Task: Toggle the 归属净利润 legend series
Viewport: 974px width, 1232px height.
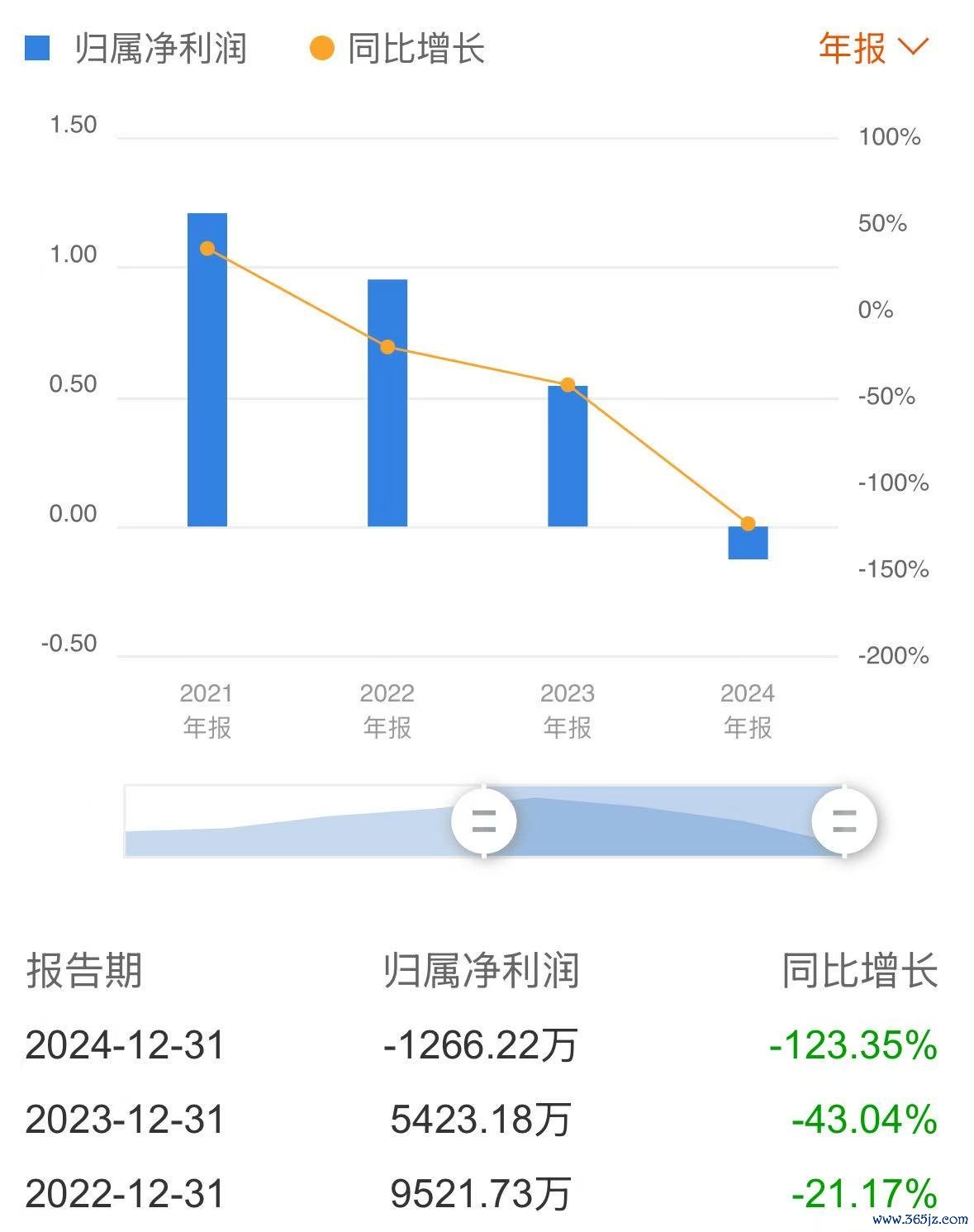Action: (x=137, y=49)
